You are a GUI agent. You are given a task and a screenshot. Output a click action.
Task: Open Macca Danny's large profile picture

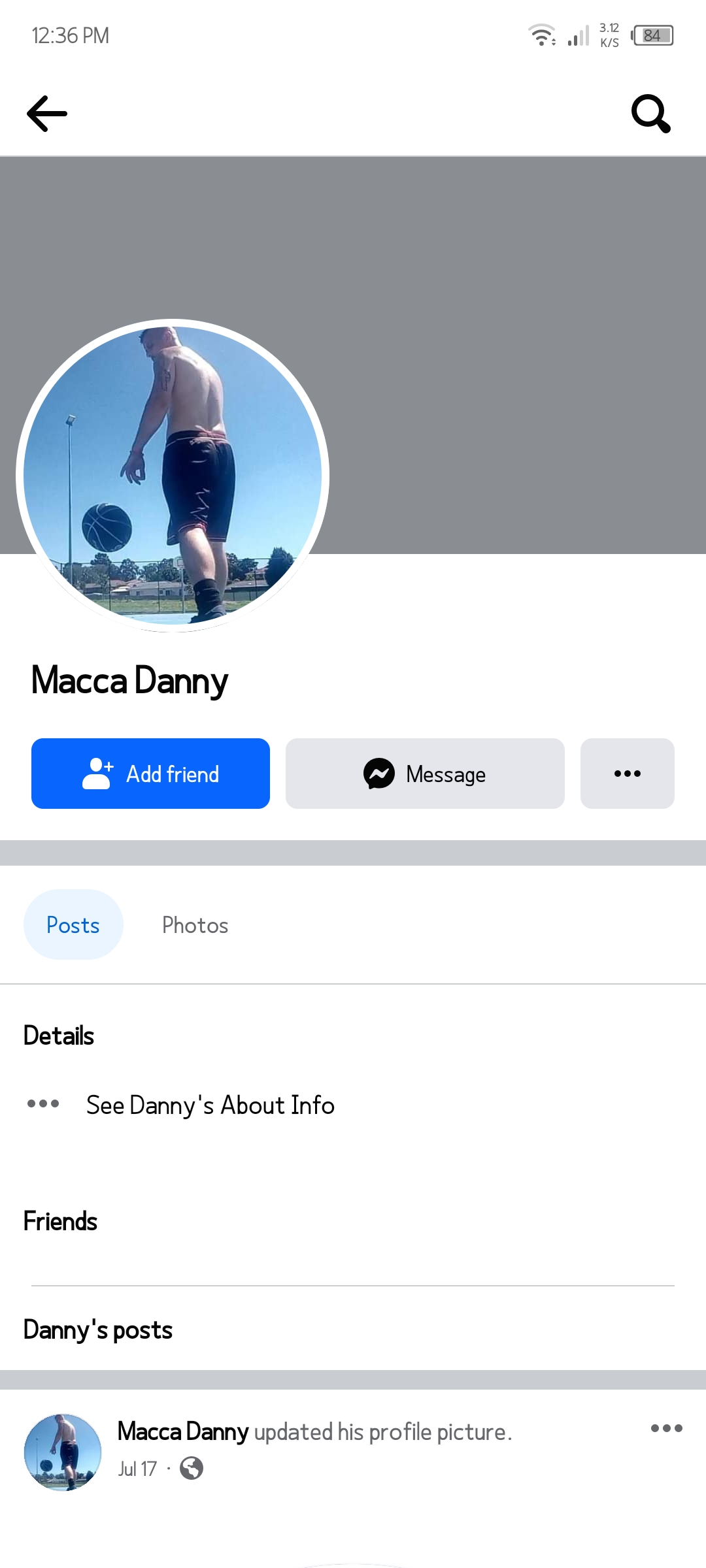point(173,476)
